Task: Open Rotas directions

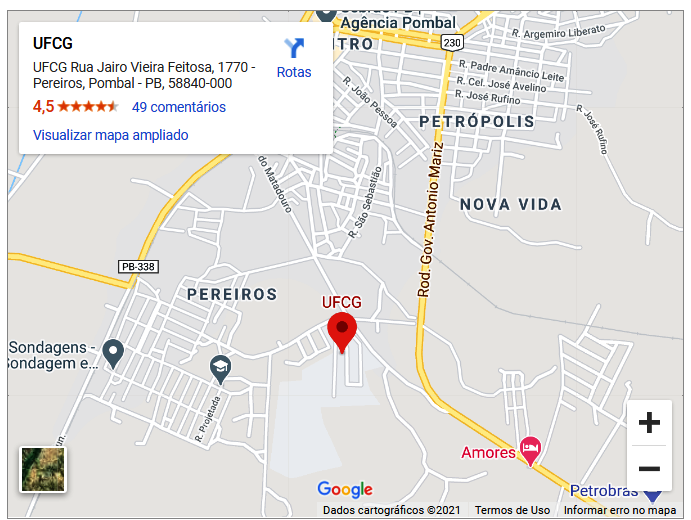Action: click(293, 58)
